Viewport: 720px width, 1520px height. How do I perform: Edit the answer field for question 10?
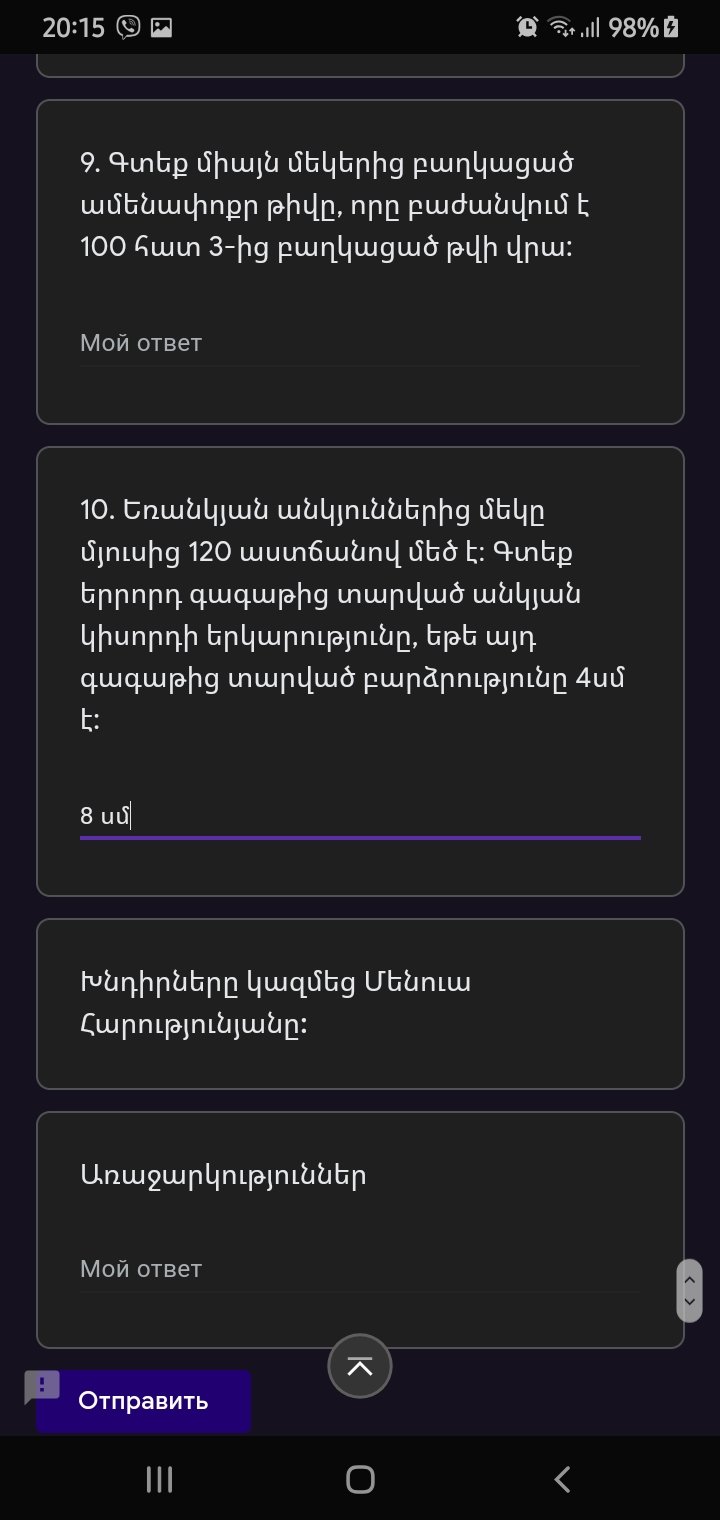pyautogui.click(x=360, y=816)
